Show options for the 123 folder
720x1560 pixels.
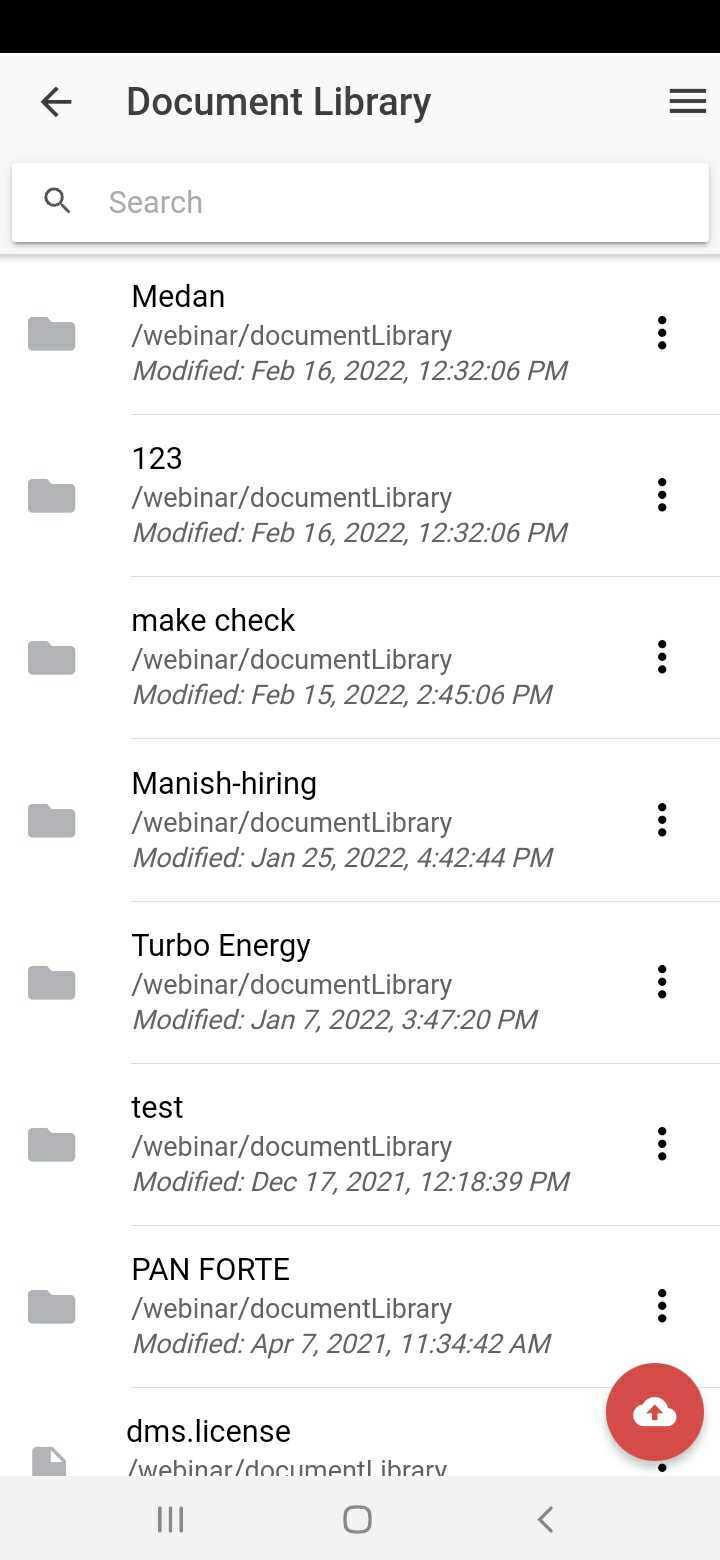pyautogui.click(x=661, y=495)
